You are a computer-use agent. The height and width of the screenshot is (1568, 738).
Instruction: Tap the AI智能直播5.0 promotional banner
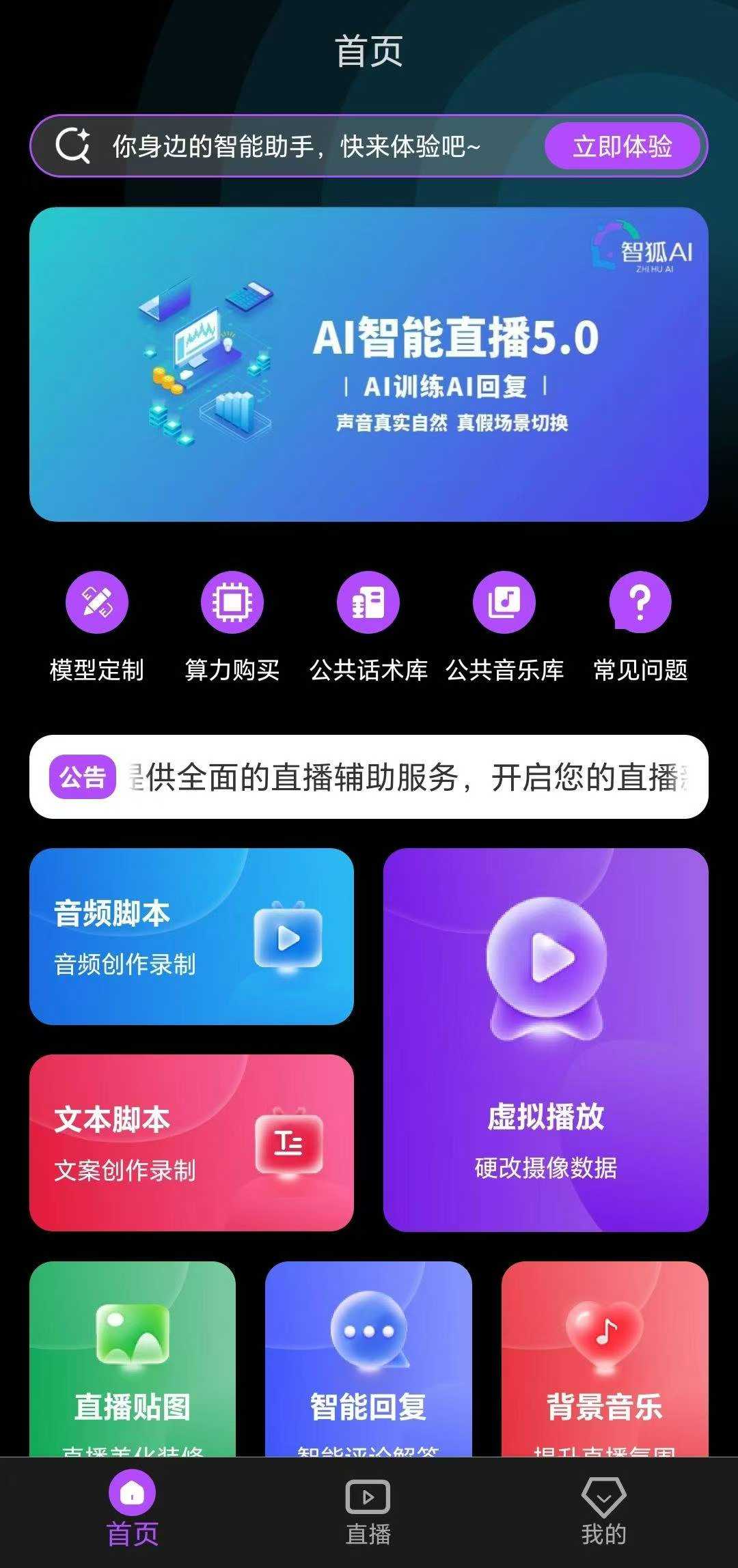[x=369, y=362]
